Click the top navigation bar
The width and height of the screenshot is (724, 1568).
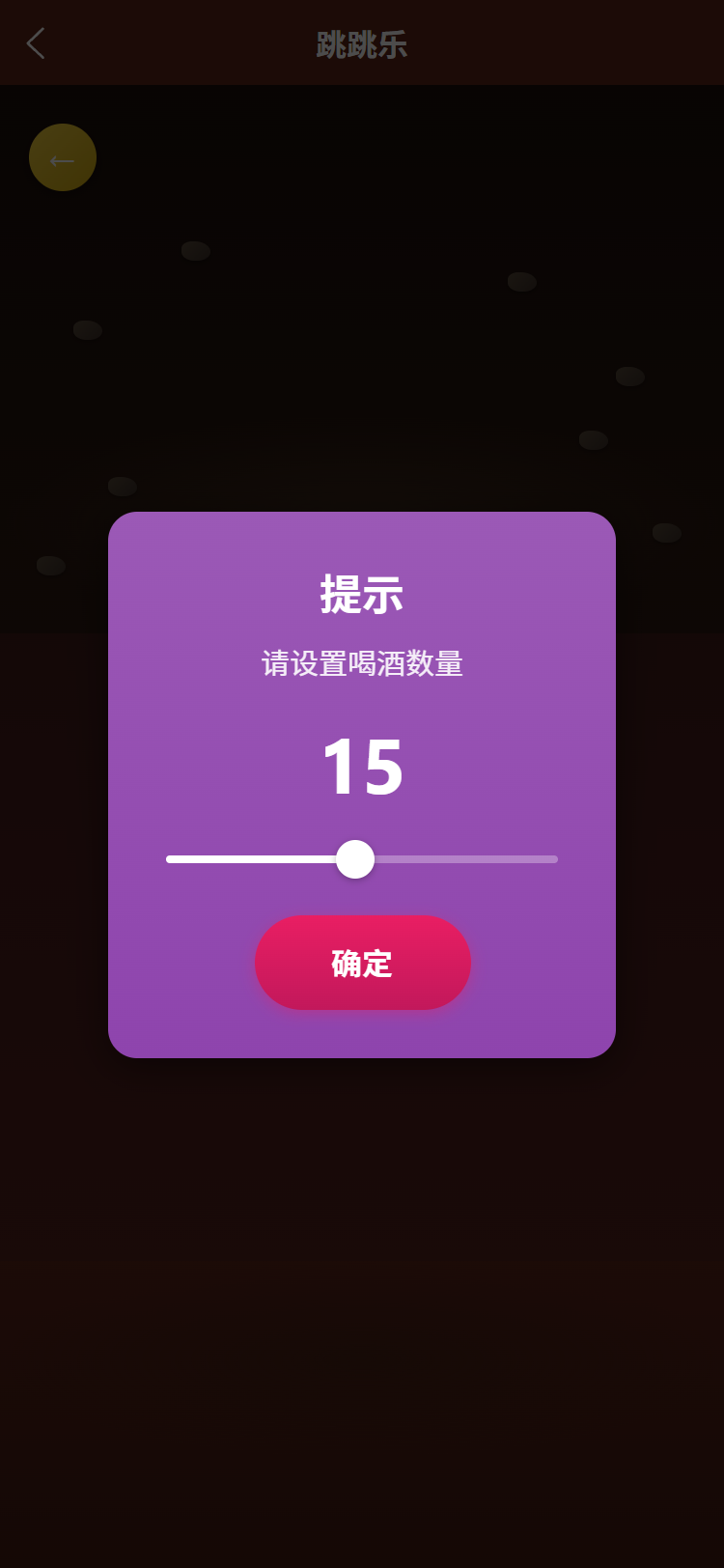click(362, 43)
